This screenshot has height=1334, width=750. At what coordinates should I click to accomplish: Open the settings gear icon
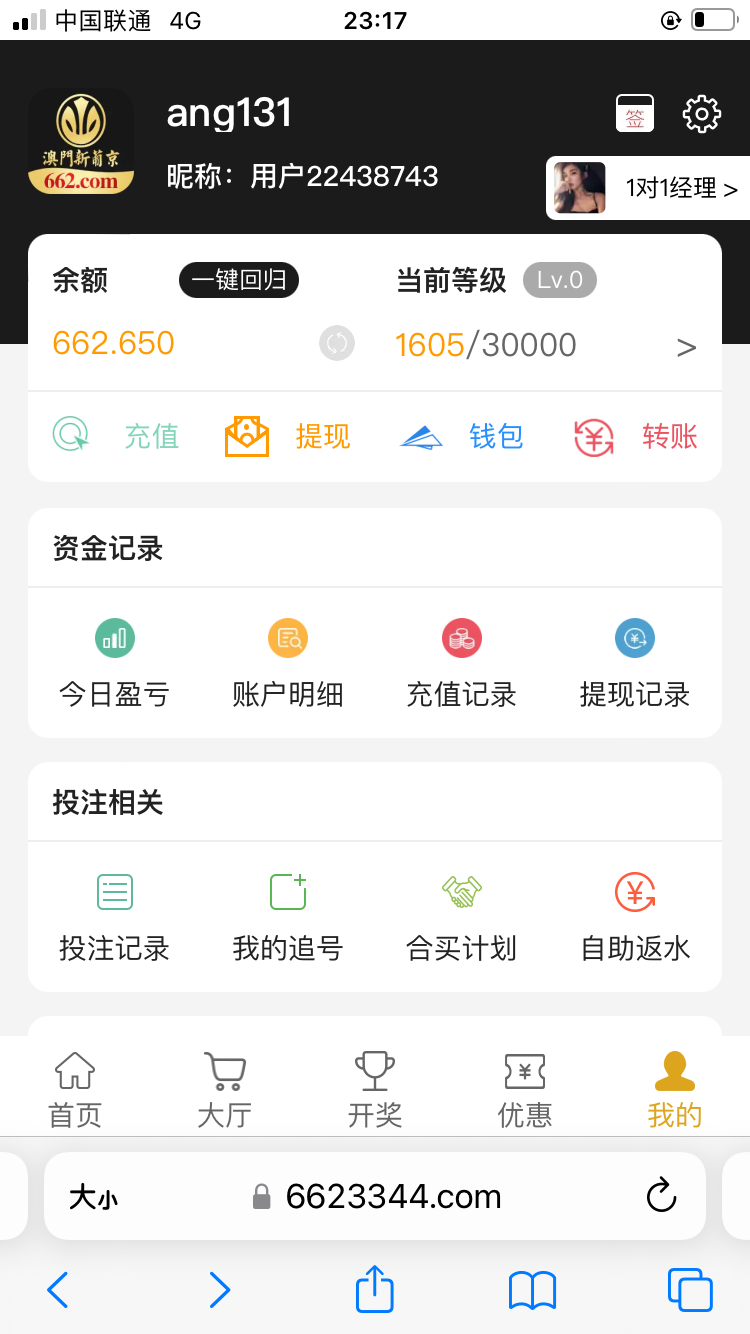[x=702, y=114]
